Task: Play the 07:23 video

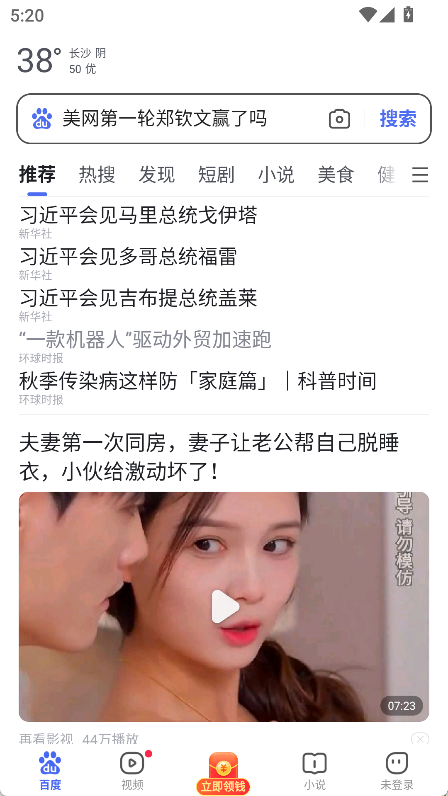Action: (224, 607)
